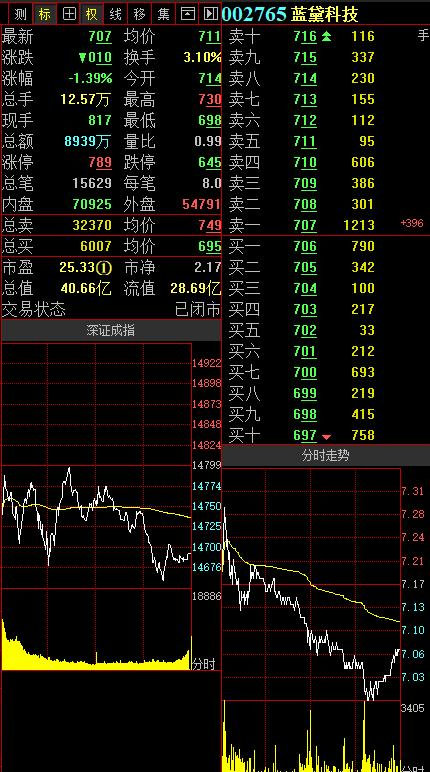Toggle the 权 toolbar button
Screen dimensions: 430x772
pos(92,14)
